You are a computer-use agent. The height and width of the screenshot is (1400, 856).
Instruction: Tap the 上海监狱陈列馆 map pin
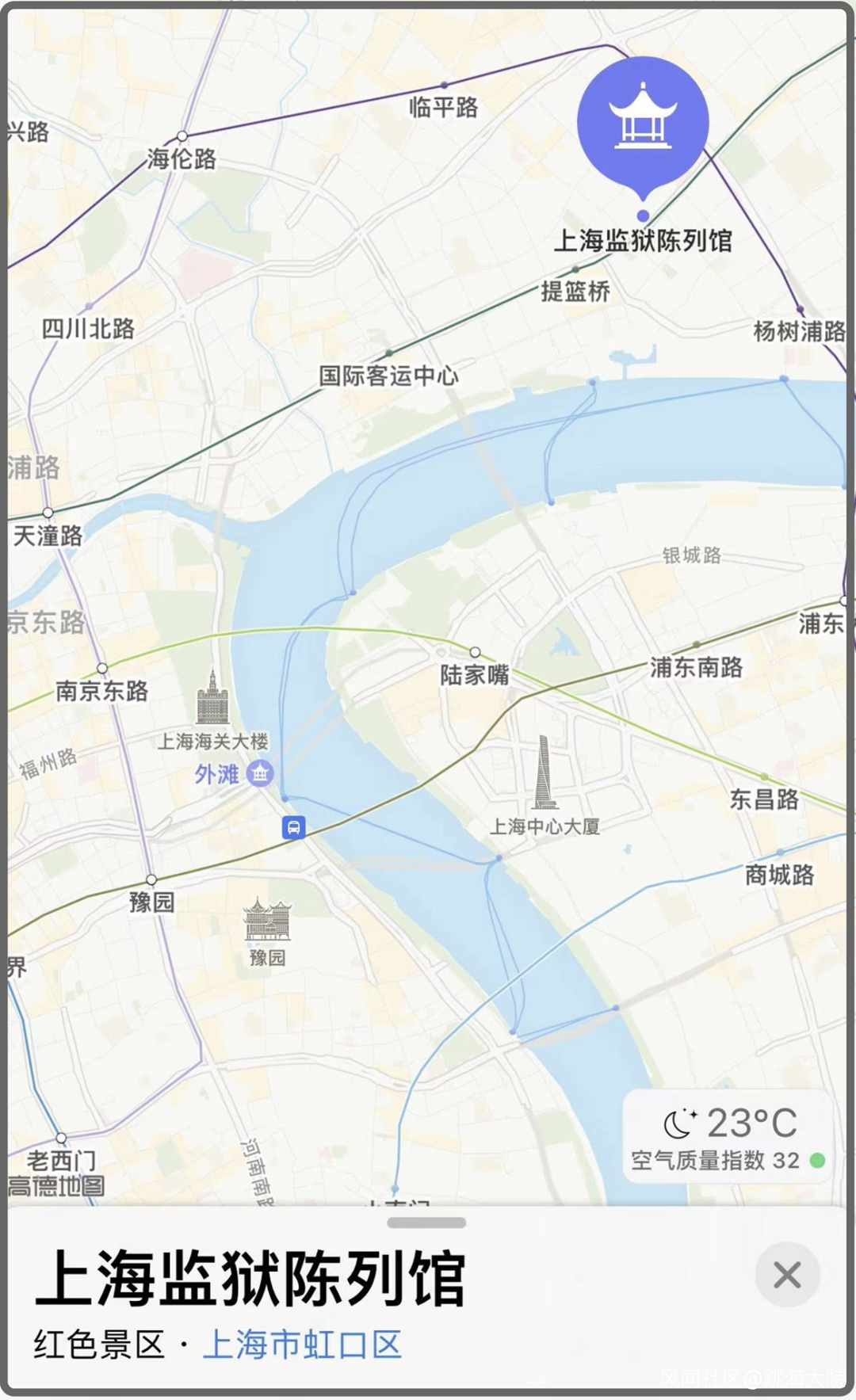642,123
